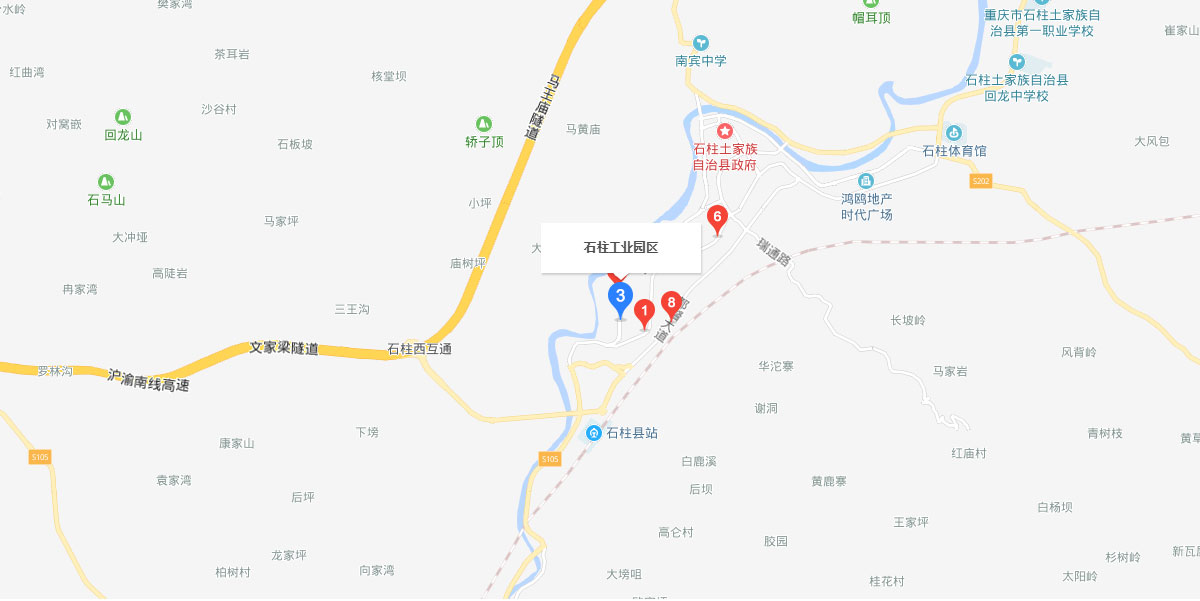Tap the 石柱县站 railway station marker
The height and width of the screenshot is (601, 1200).
click(x=594, y=433)
